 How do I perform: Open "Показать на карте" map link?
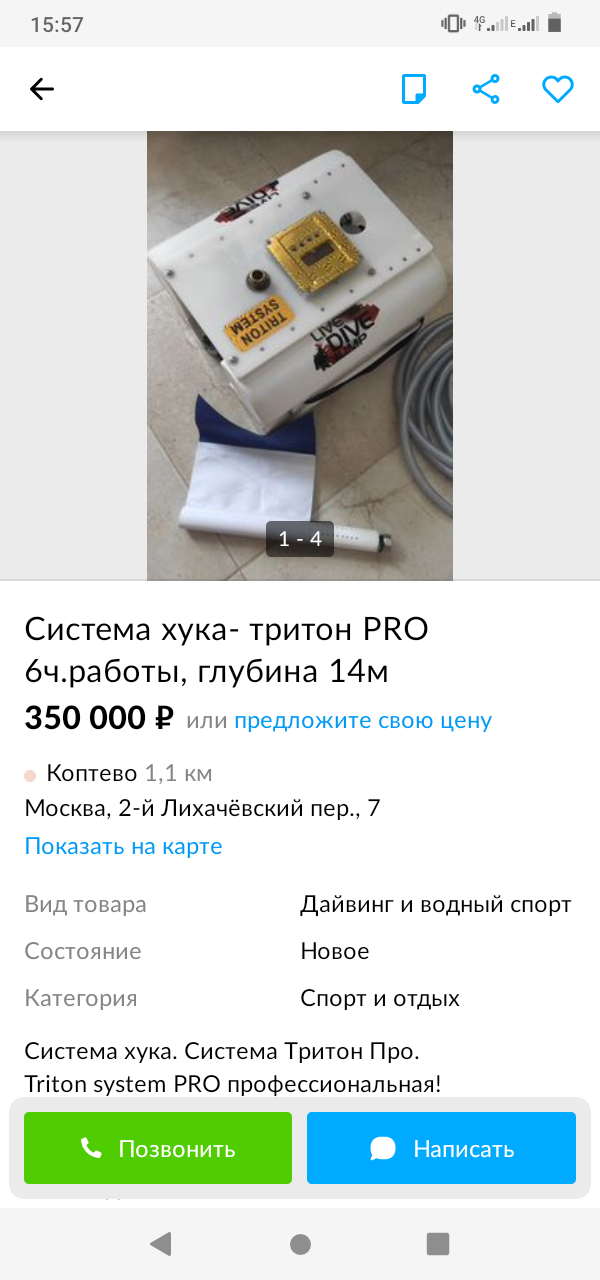(x=123, y=846)
